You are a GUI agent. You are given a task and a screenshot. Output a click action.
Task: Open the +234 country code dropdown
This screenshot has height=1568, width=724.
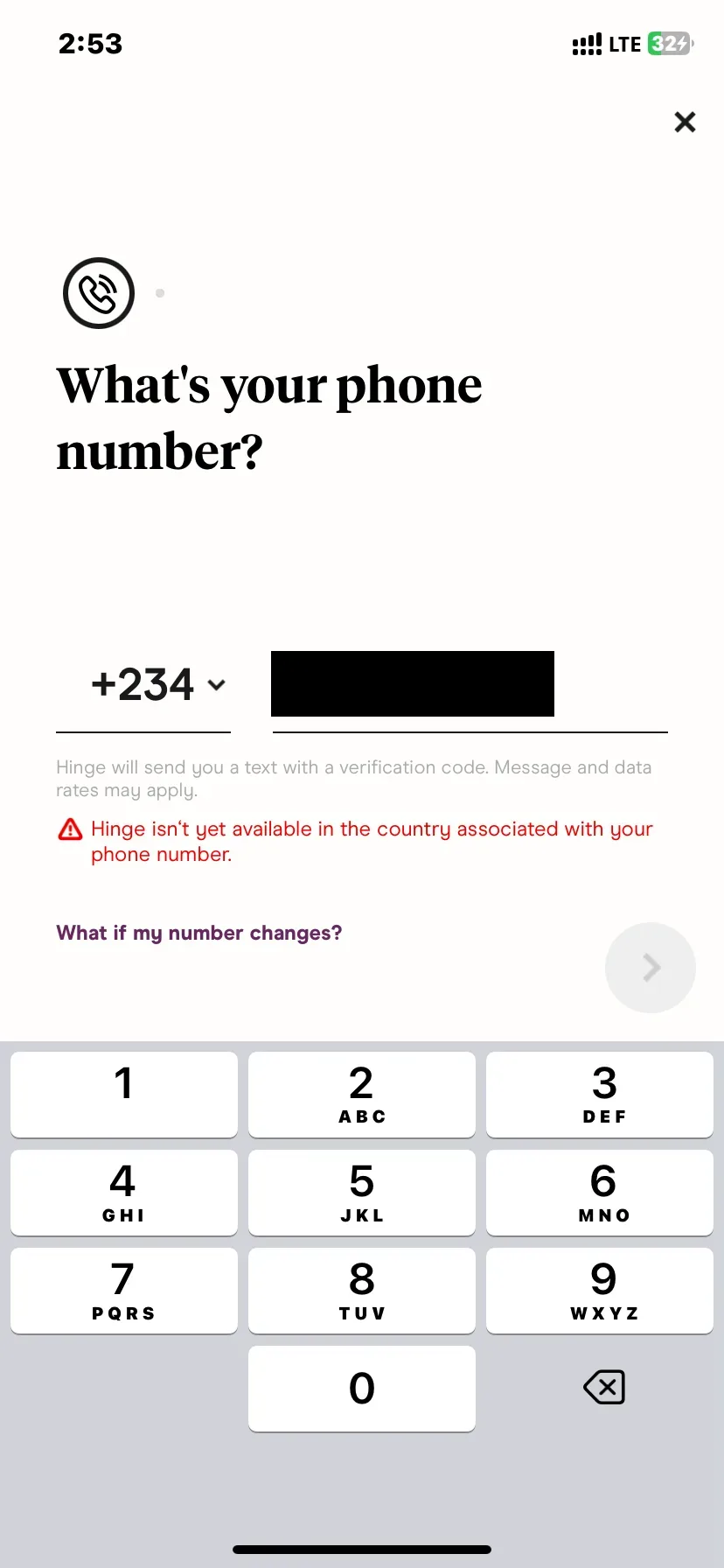point(158,684)
